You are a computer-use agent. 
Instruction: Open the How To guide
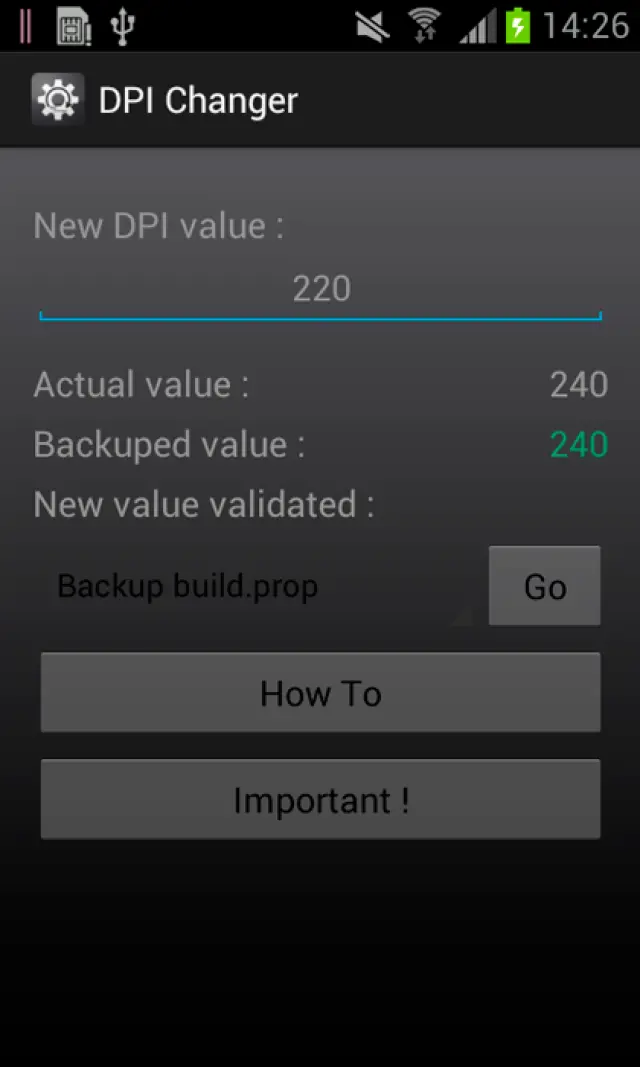click(320, 693)
